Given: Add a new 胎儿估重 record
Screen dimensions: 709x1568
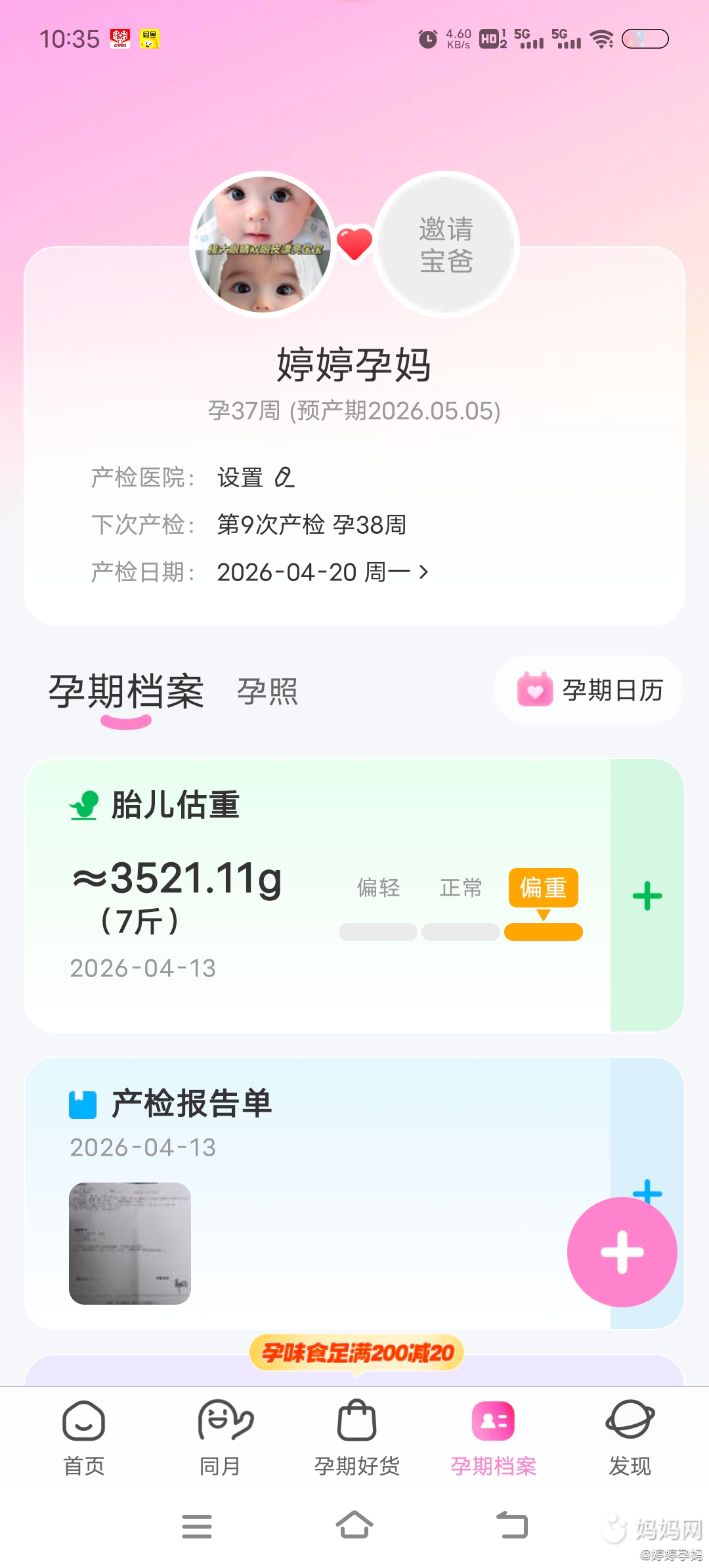Looking at the screenshot, I should click(647, 896).
